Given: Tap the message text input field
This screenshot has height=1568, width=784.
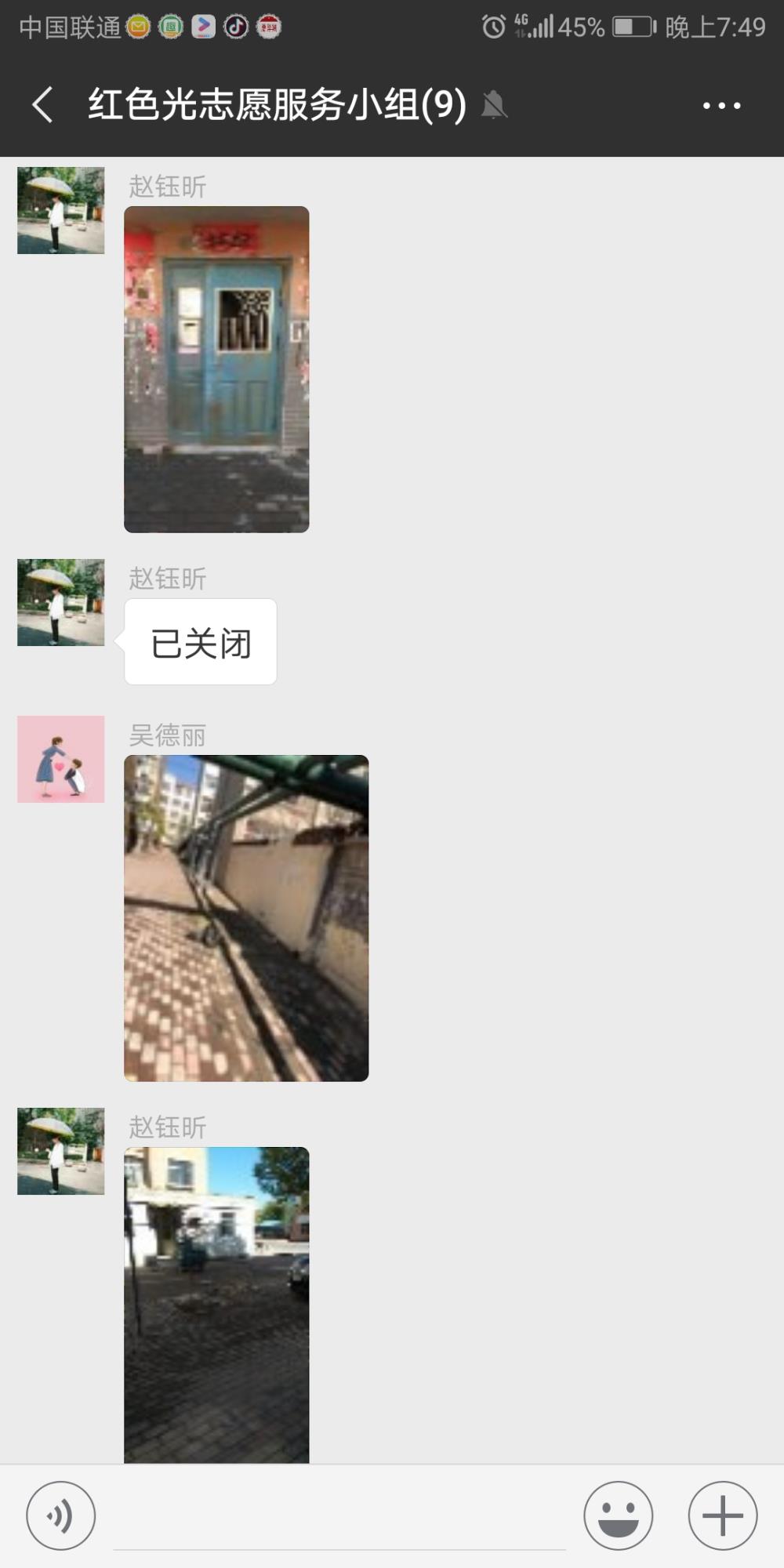Looking at the screenshot, I should point(339,1517).
